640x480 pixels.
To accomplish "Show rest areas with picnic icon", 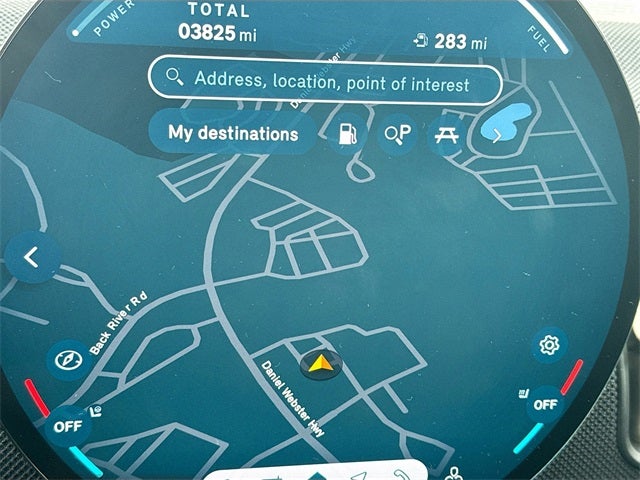I will [446, 133].
